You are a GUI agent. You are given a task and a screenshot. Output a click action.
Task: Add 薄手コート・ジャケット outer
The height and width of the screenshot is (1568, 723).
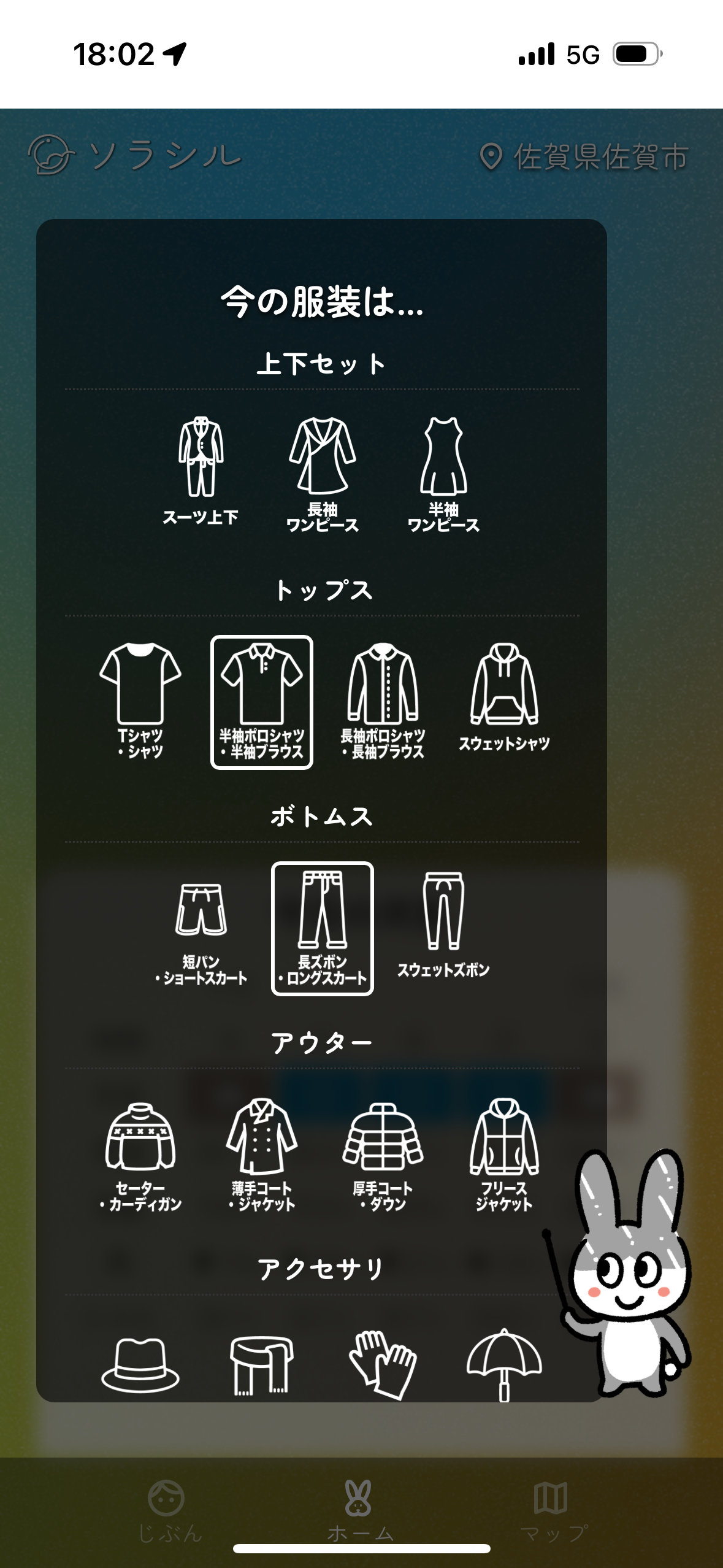point(262,1155)
